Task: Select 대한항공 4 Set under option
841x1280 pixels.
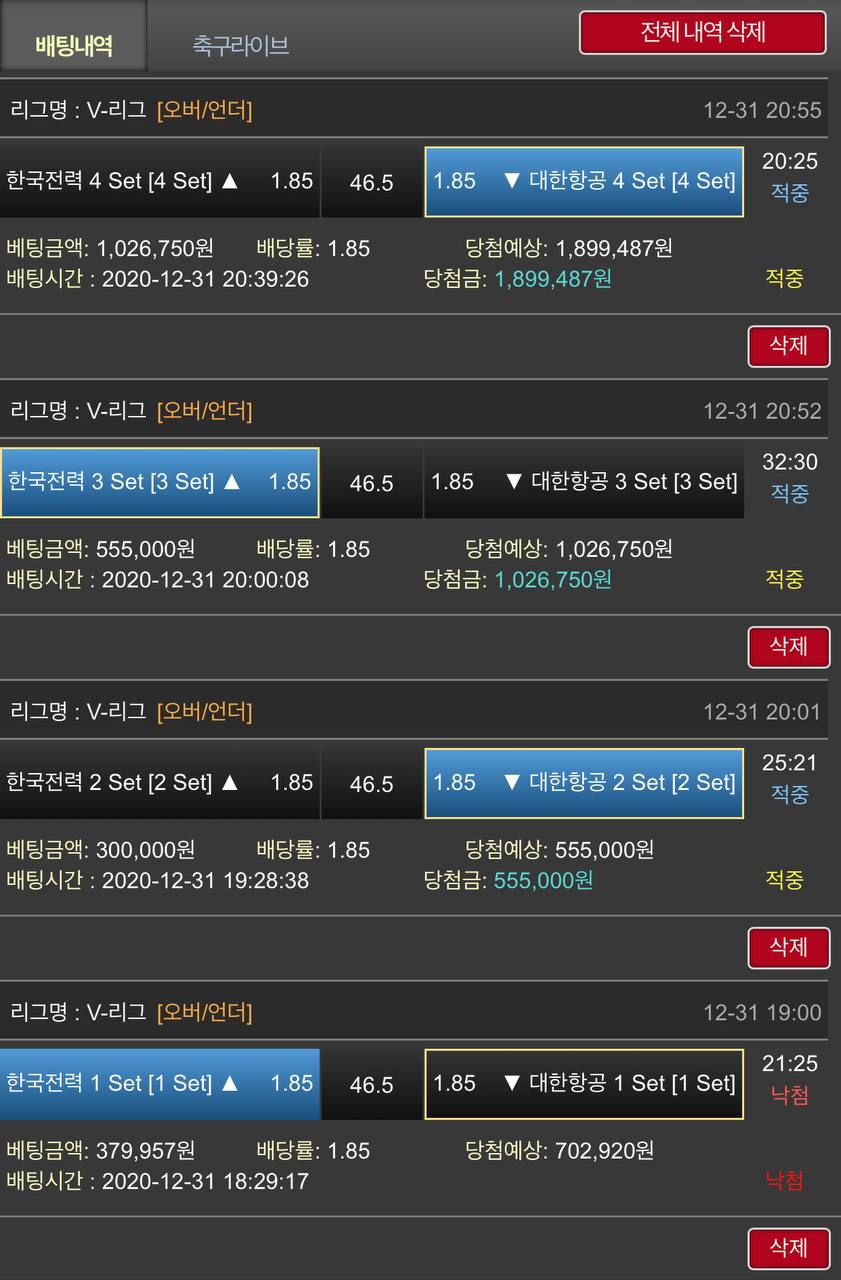Action: 584,182
